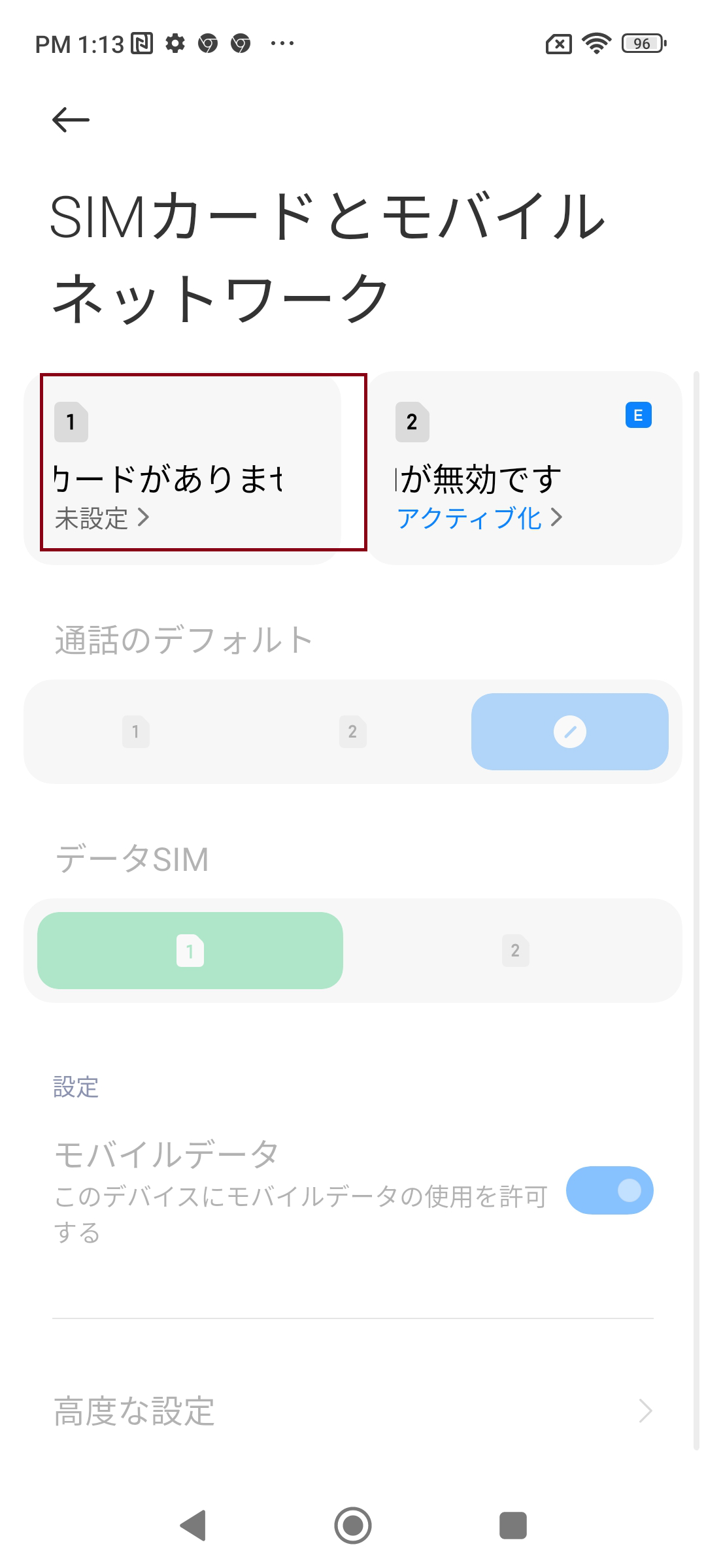The image size is (706, 1568).
Task: Open the SIM 2 アクティブ化 card
Action: (525, 468)
